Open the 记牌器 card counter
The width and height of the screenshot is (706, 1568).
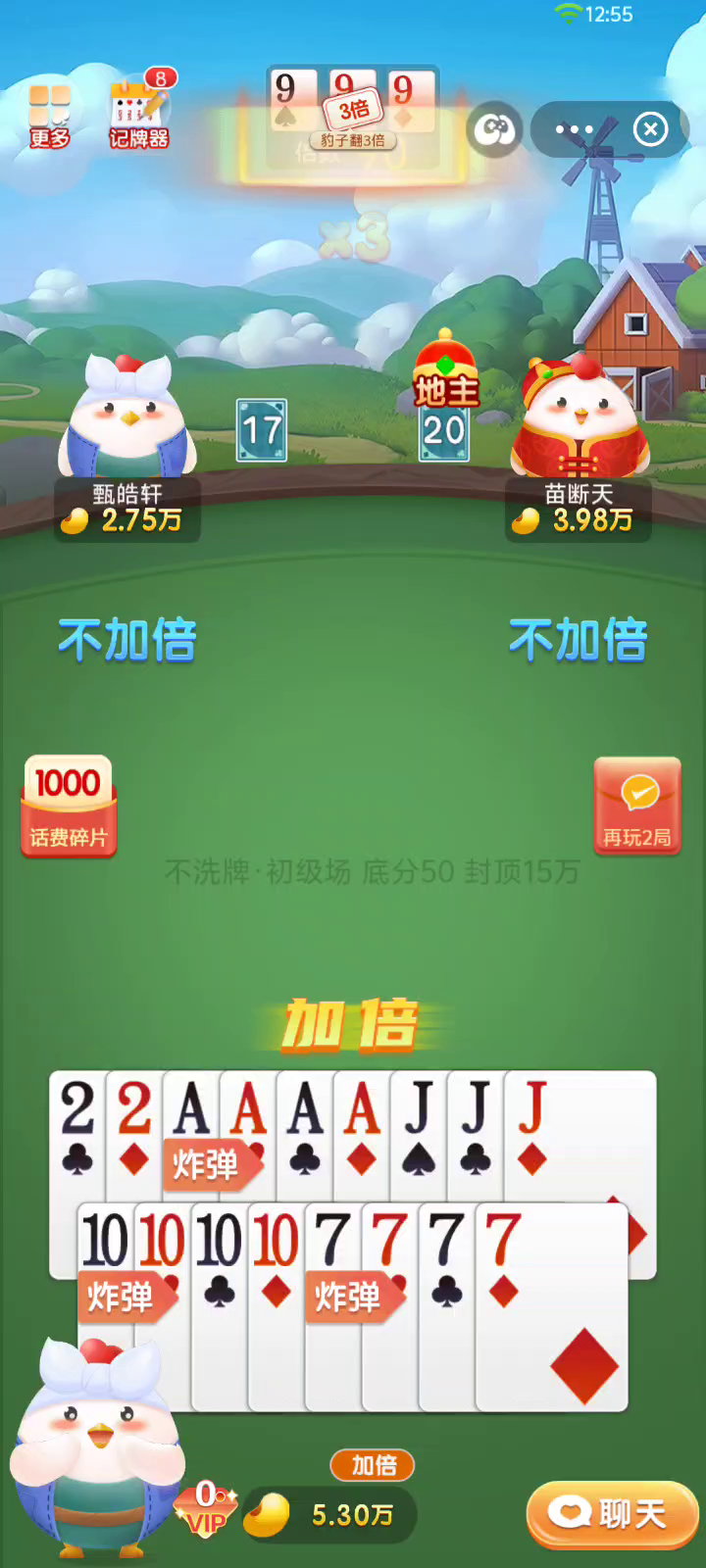click(139, 110)
